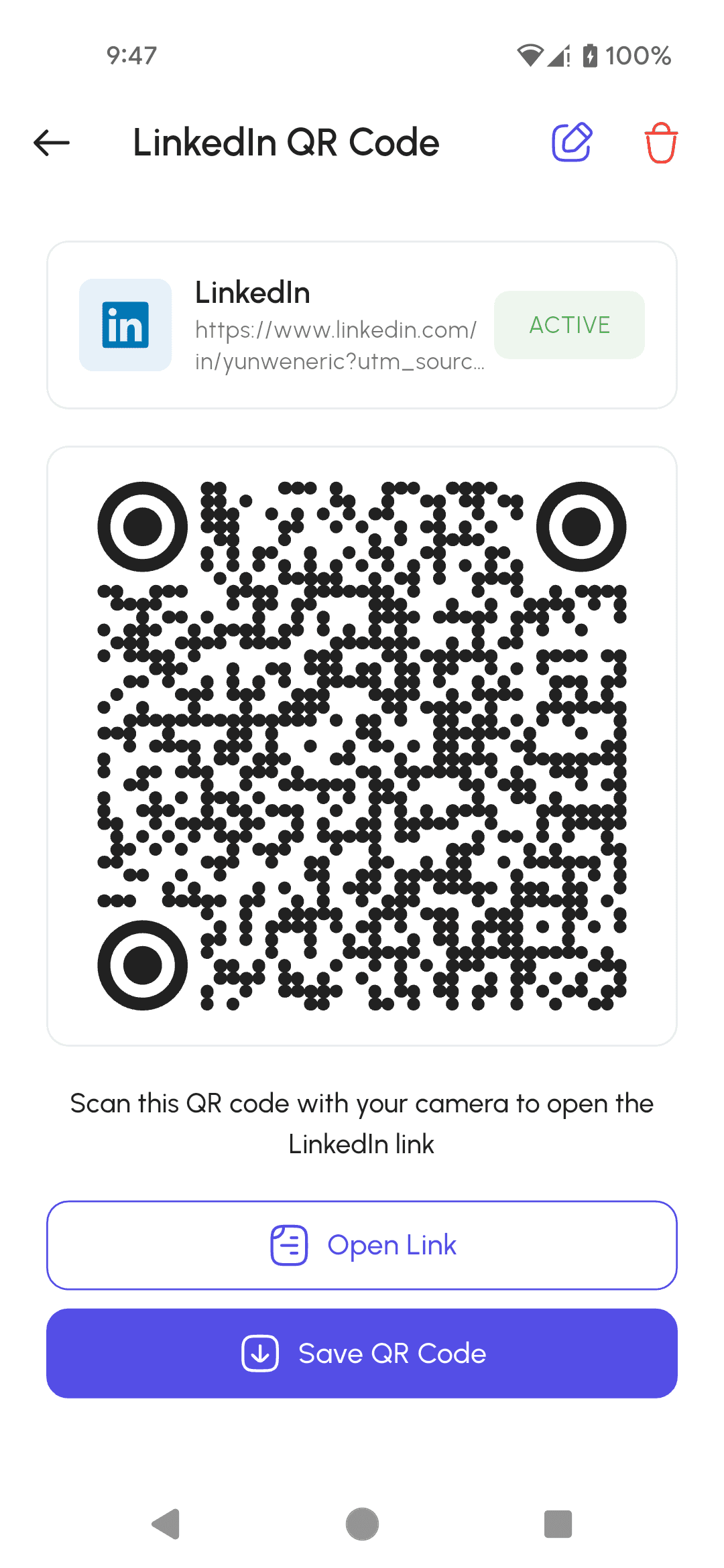The image size is (724, 1568).
Task: Tap the battery indicator in the status bar
Action: tap(589, 56)
